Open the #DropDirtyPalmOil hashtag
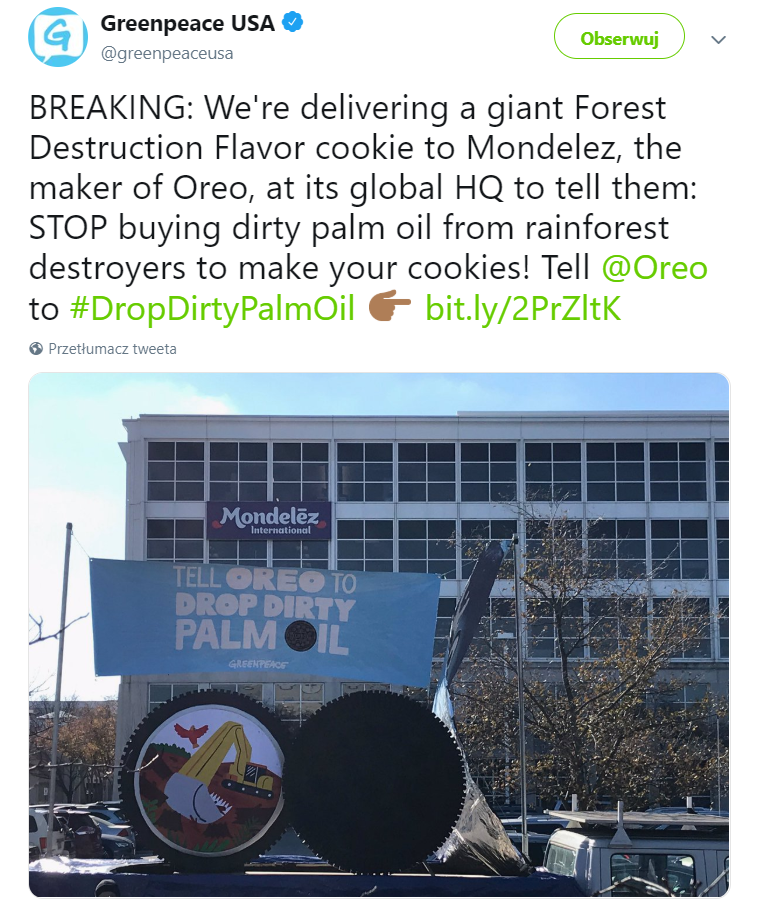 (212, 309)
